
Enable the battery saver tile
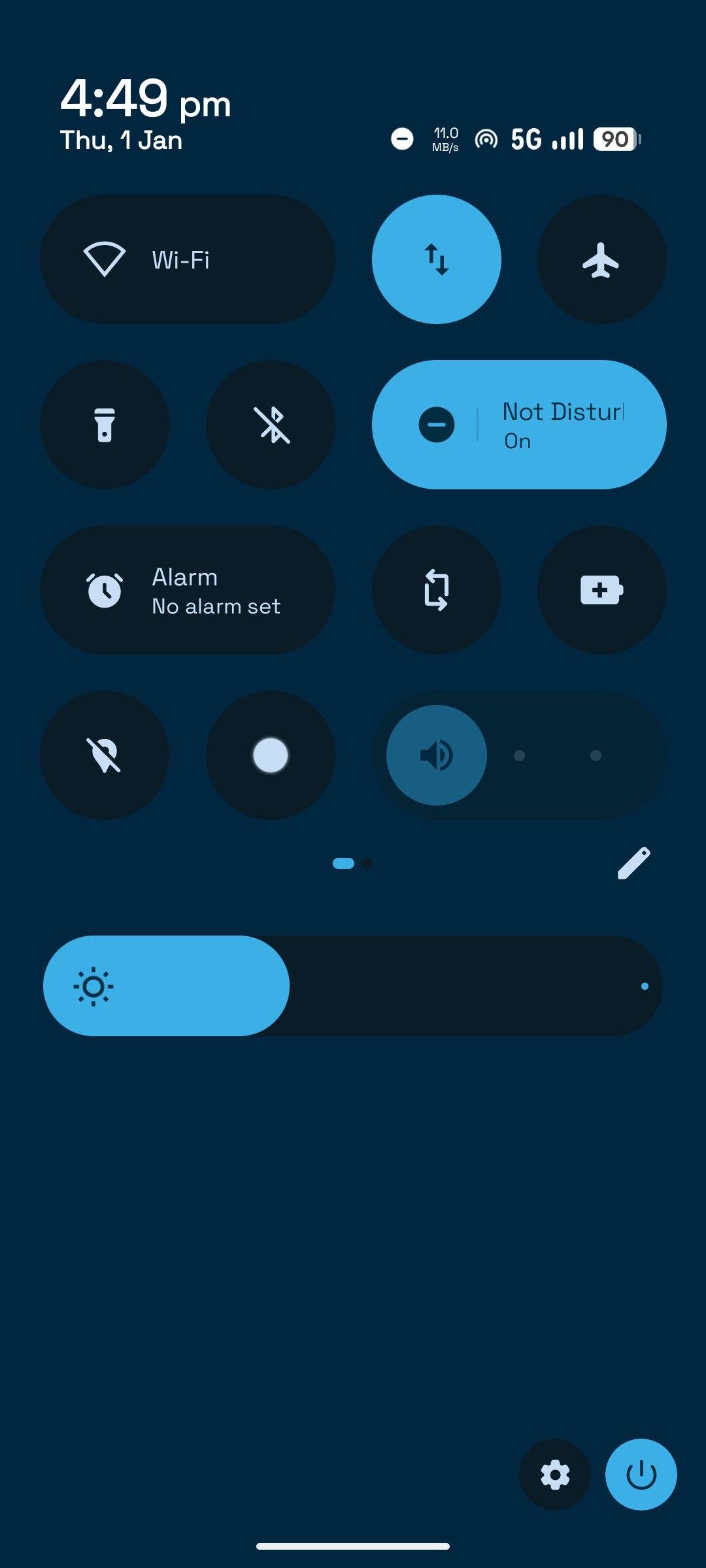[x=601, y=590]
